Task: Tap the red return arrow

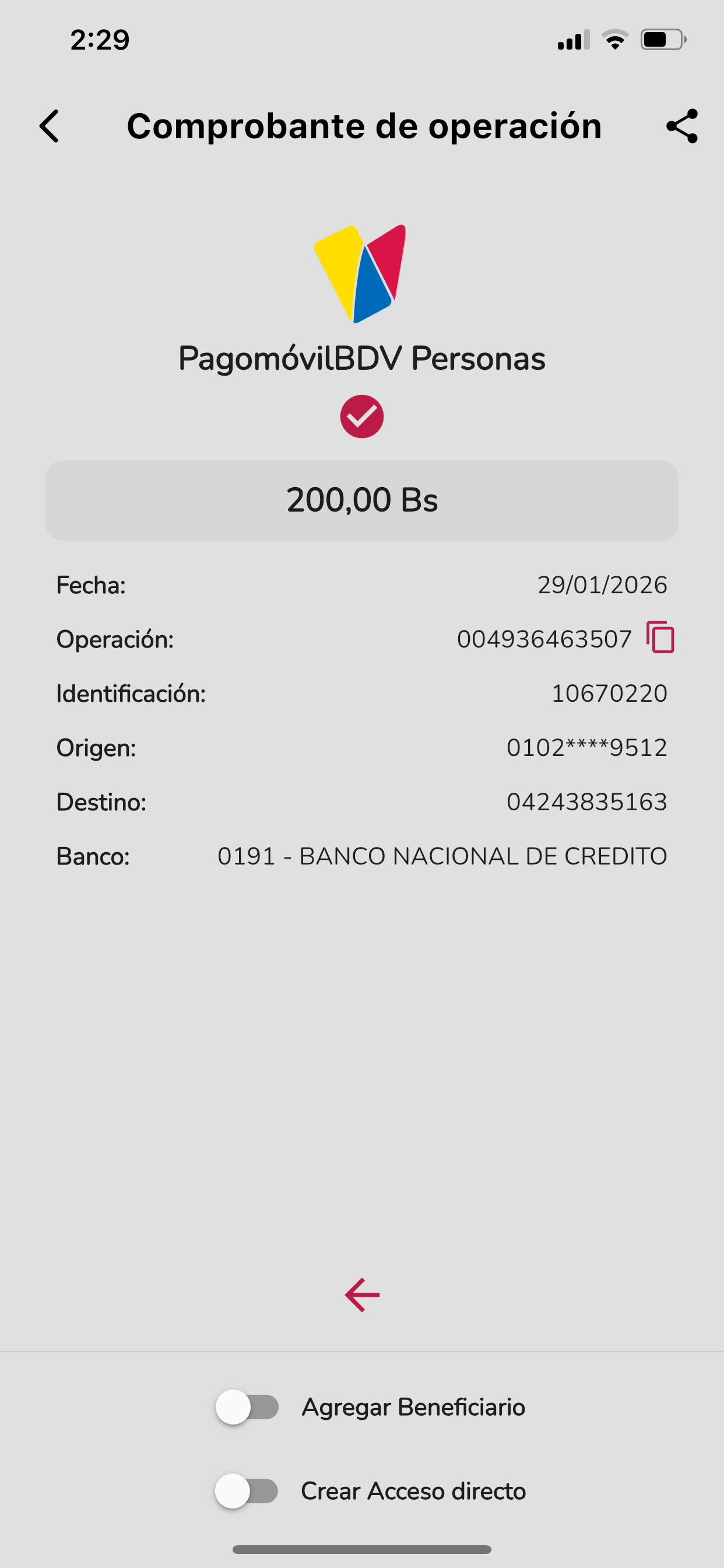Action: [x=362, y=1294]
